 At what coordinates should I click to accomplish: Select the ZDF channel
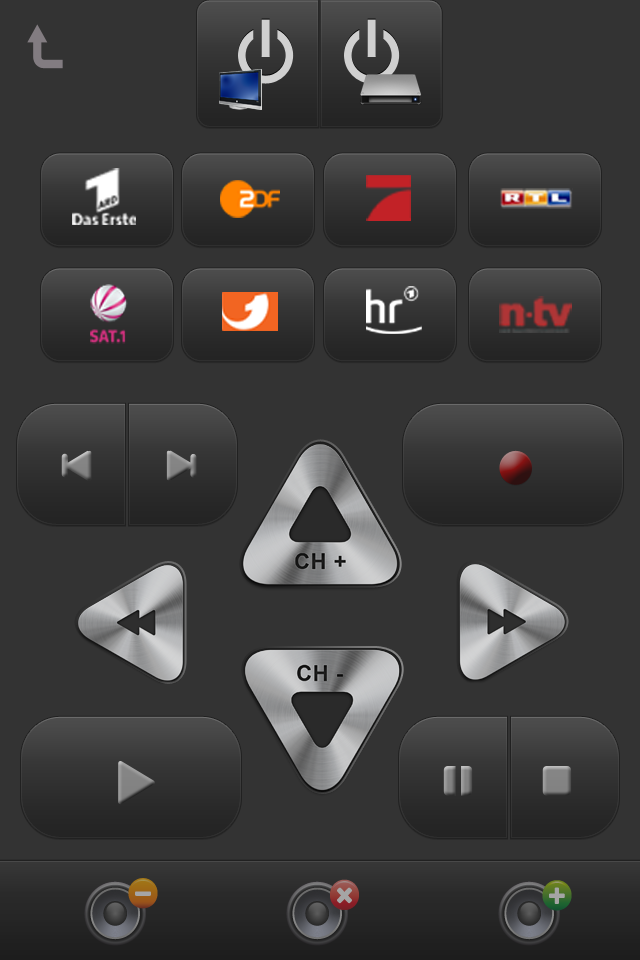pos(248,199)
